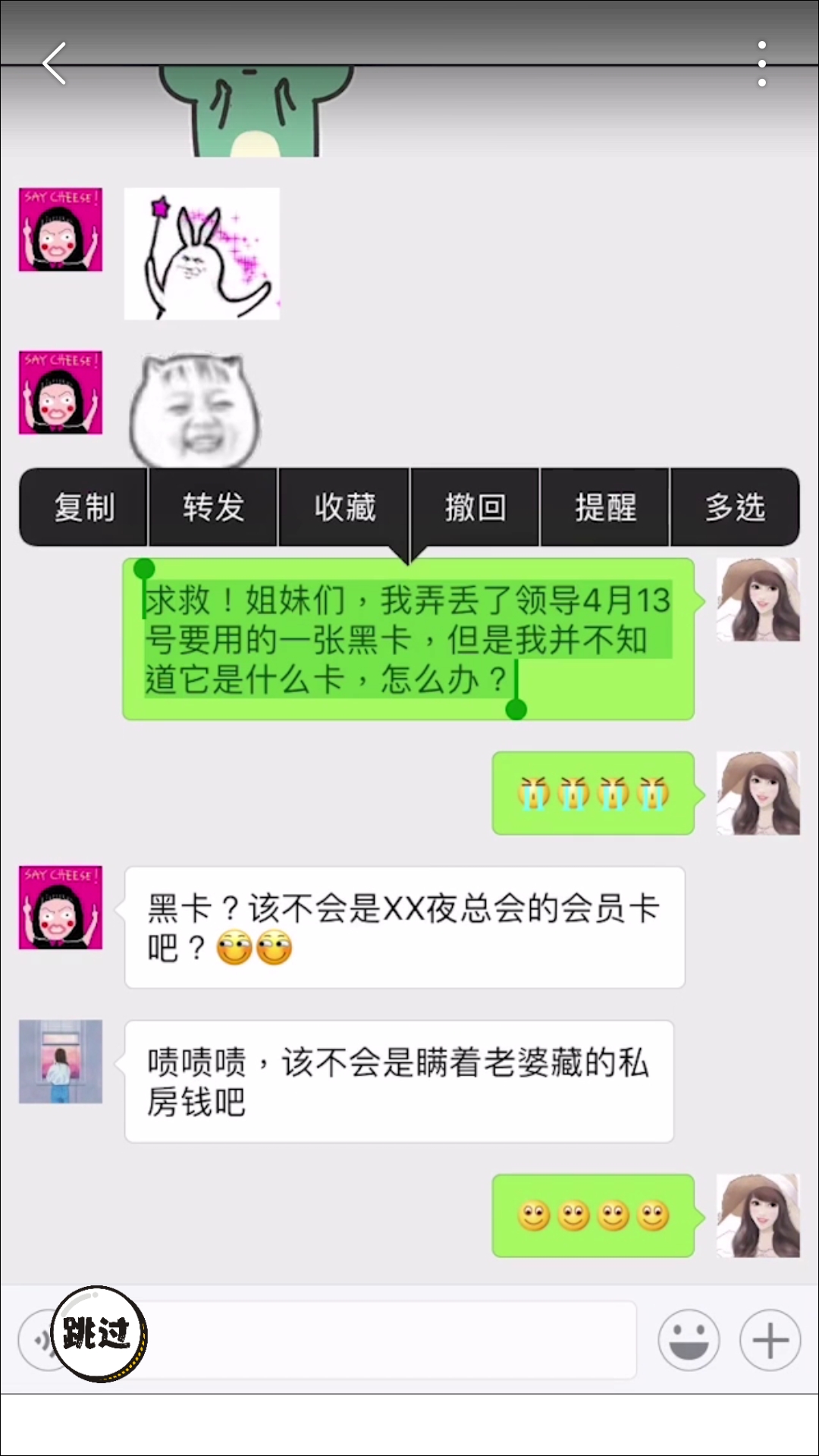Open the avatar beside the 黑卡 message

point(61,908)
